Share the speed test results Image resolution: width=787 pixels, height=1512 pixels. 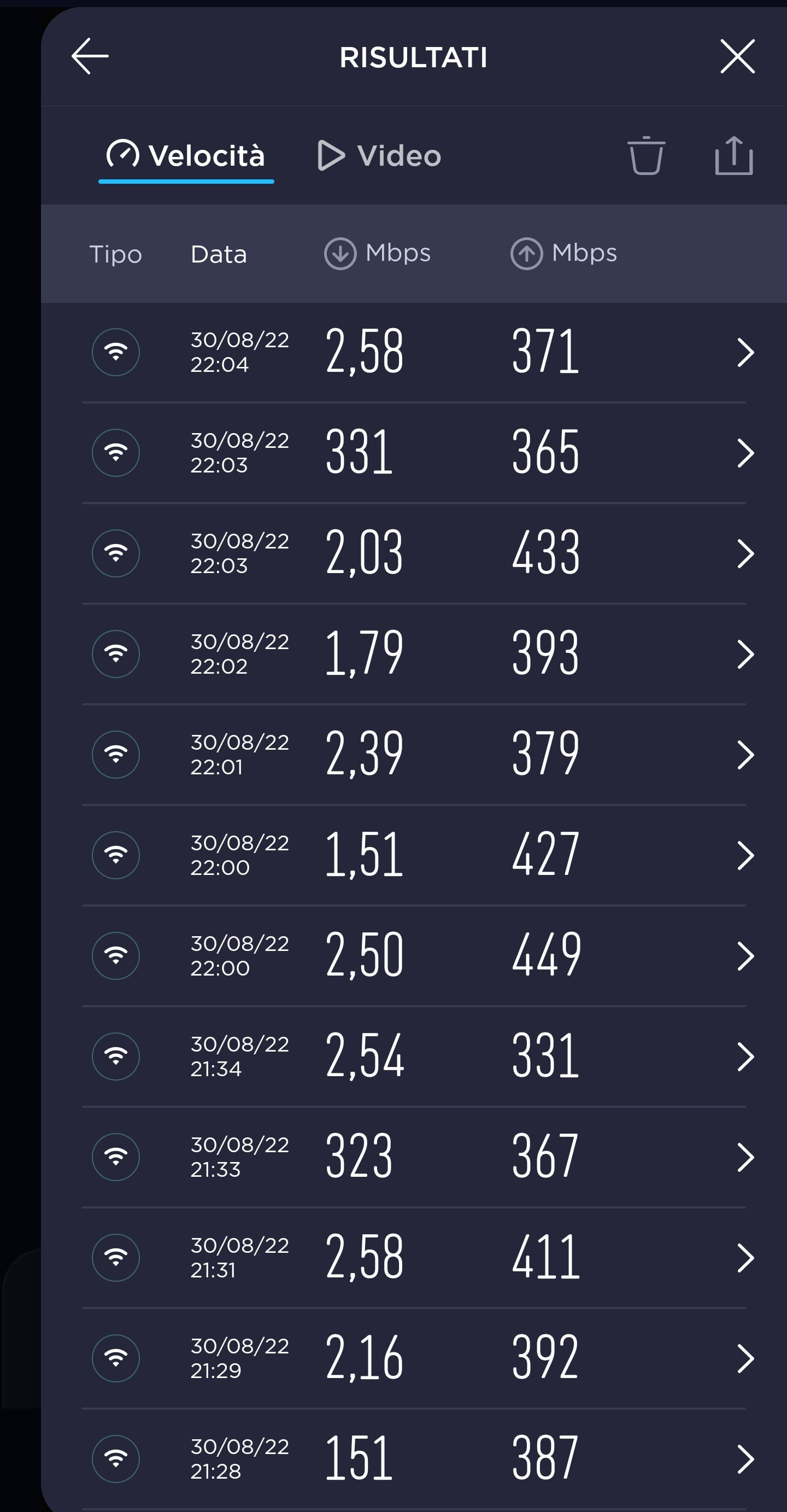pos(733,156)
